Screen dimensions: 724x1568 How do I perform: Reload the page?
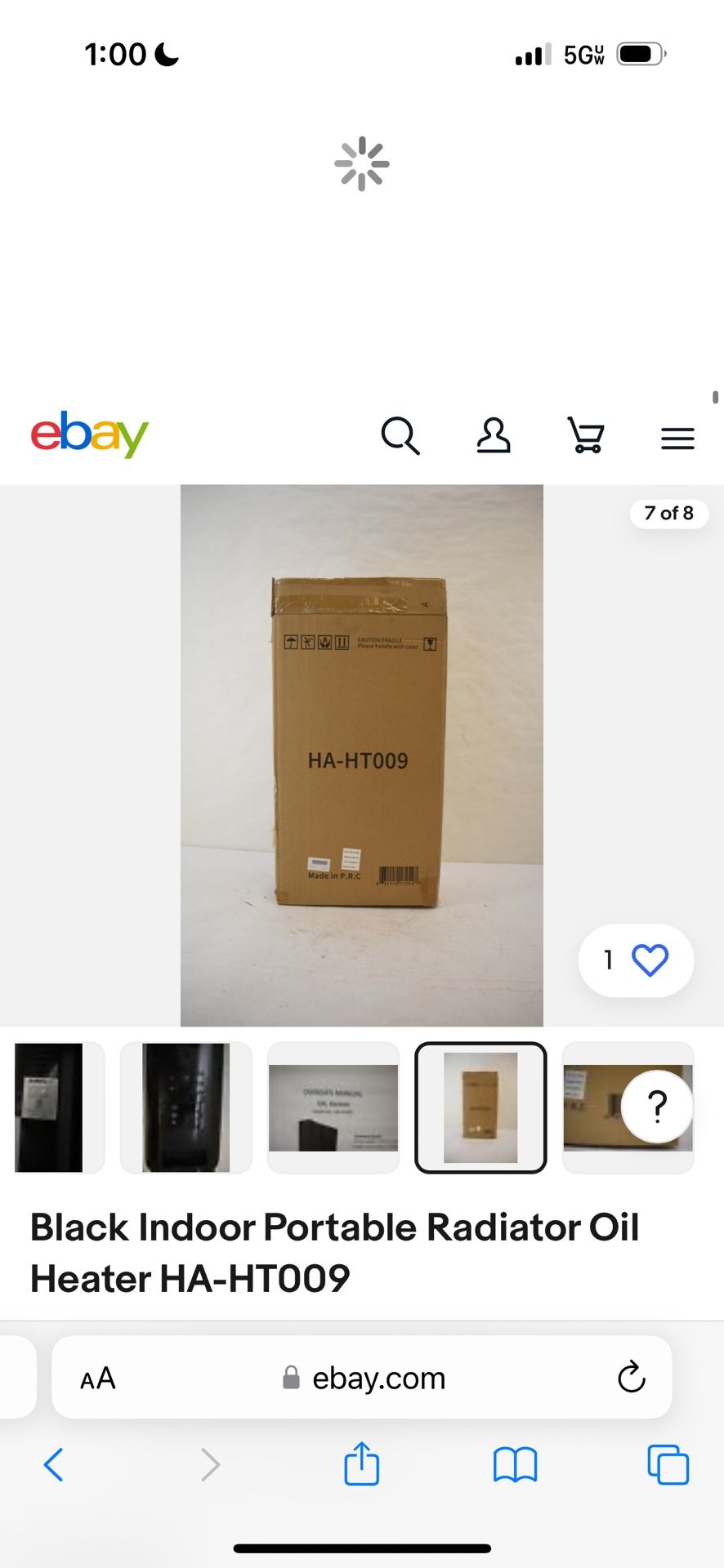coord(631,1378)
